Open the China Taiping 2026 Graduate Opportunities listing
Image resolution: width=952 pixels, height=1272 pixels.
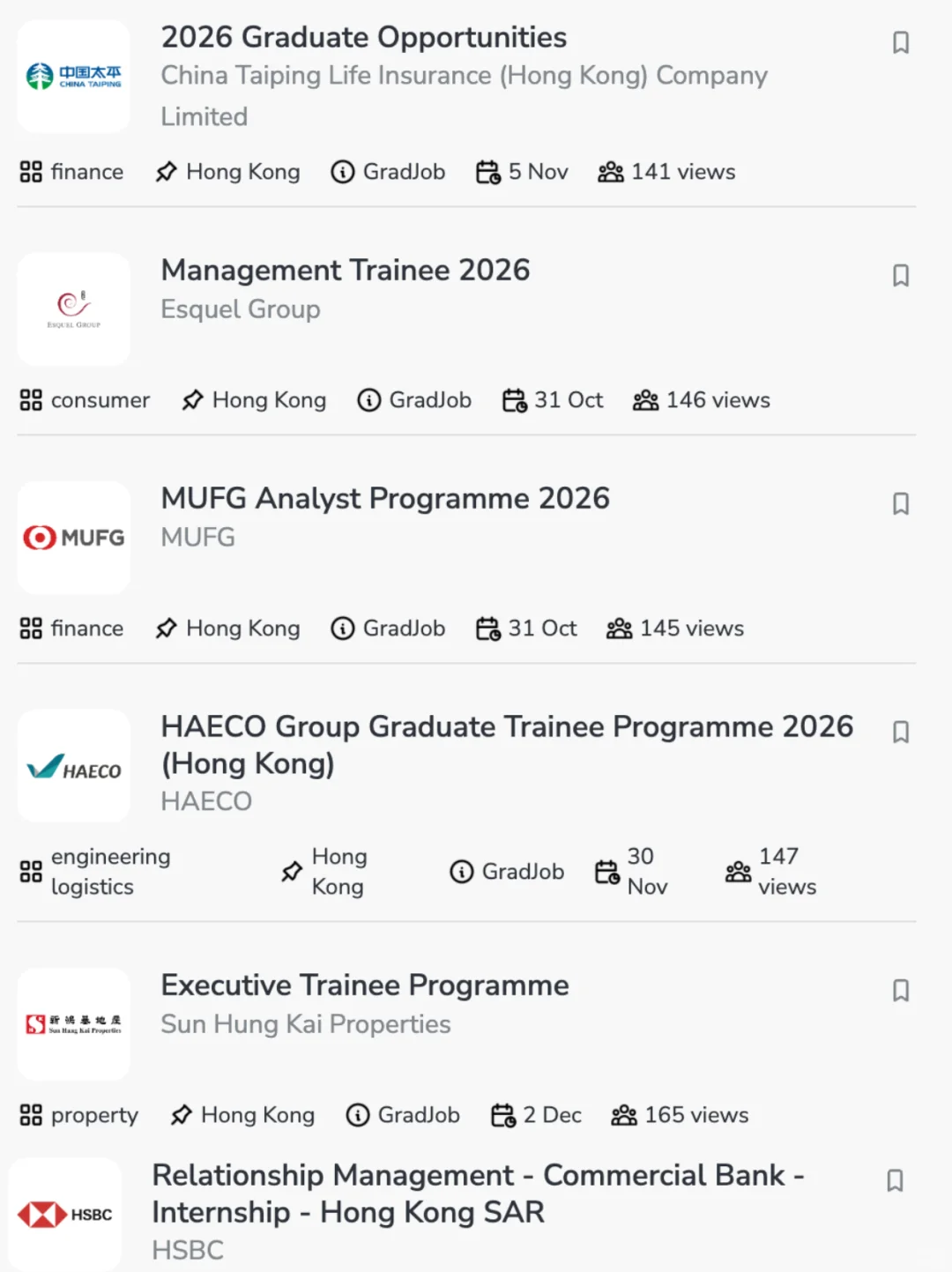pos(364,38)
